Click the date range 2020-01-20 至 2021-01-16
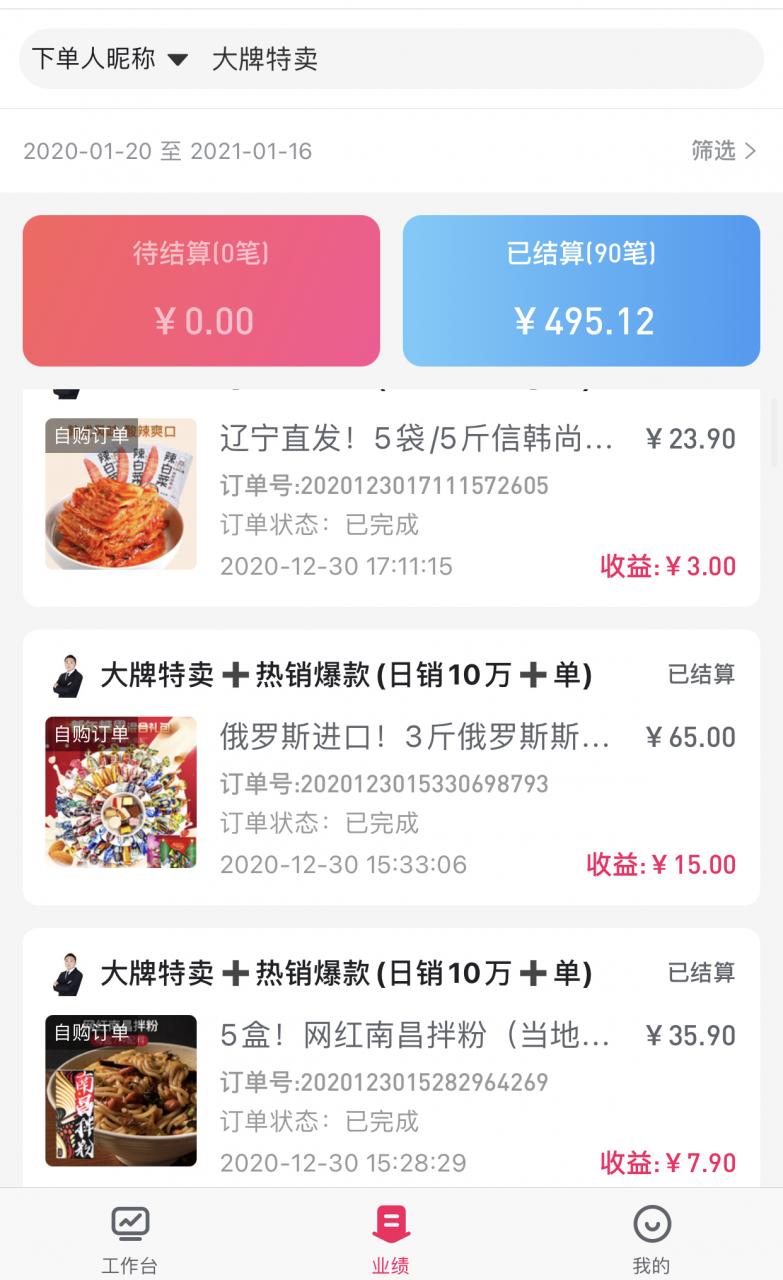783x1280 pixels. tap(167, 151)
